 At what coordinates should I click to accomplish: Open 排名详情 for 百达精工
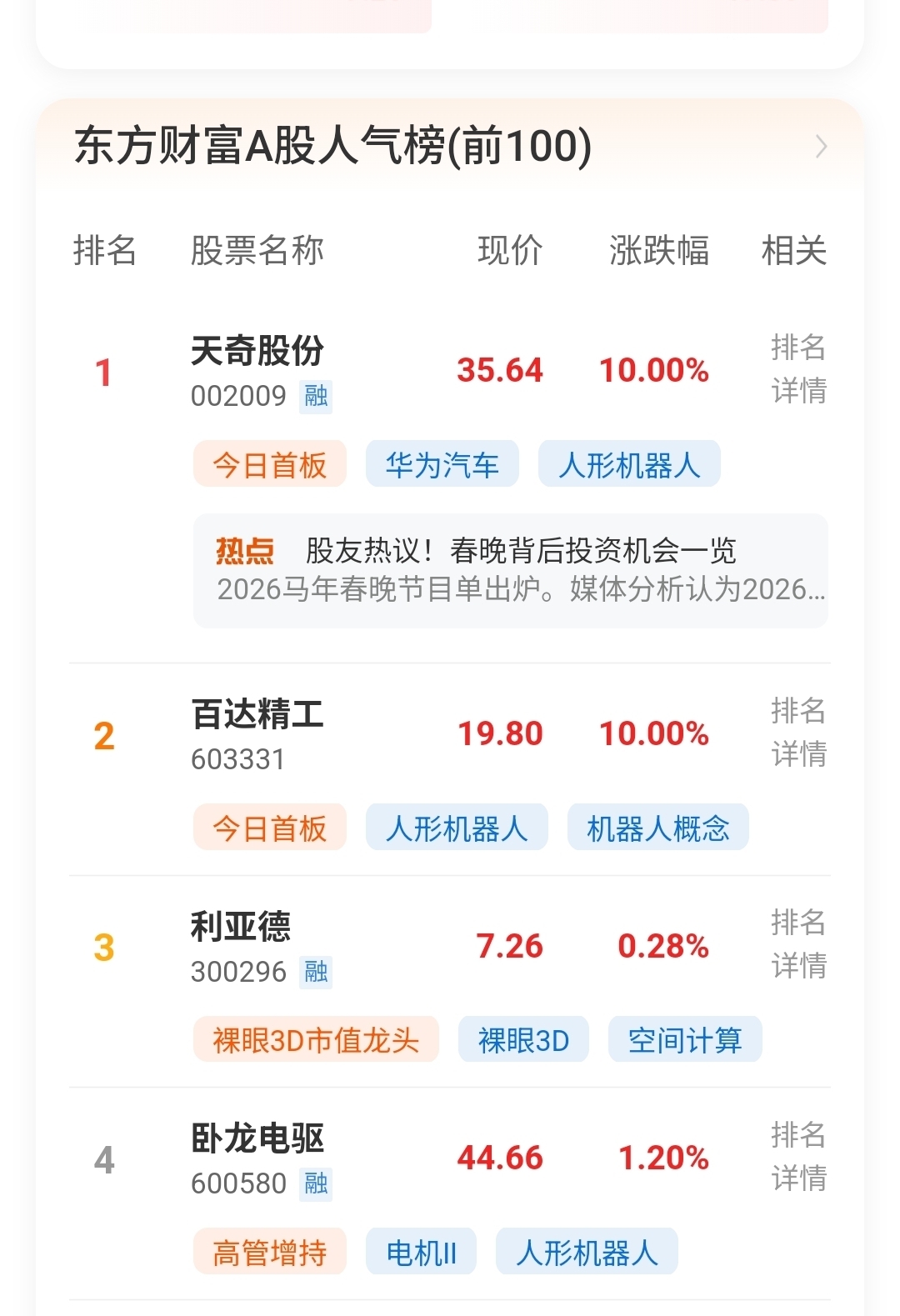pyautogui.click(x=797, y=733)
